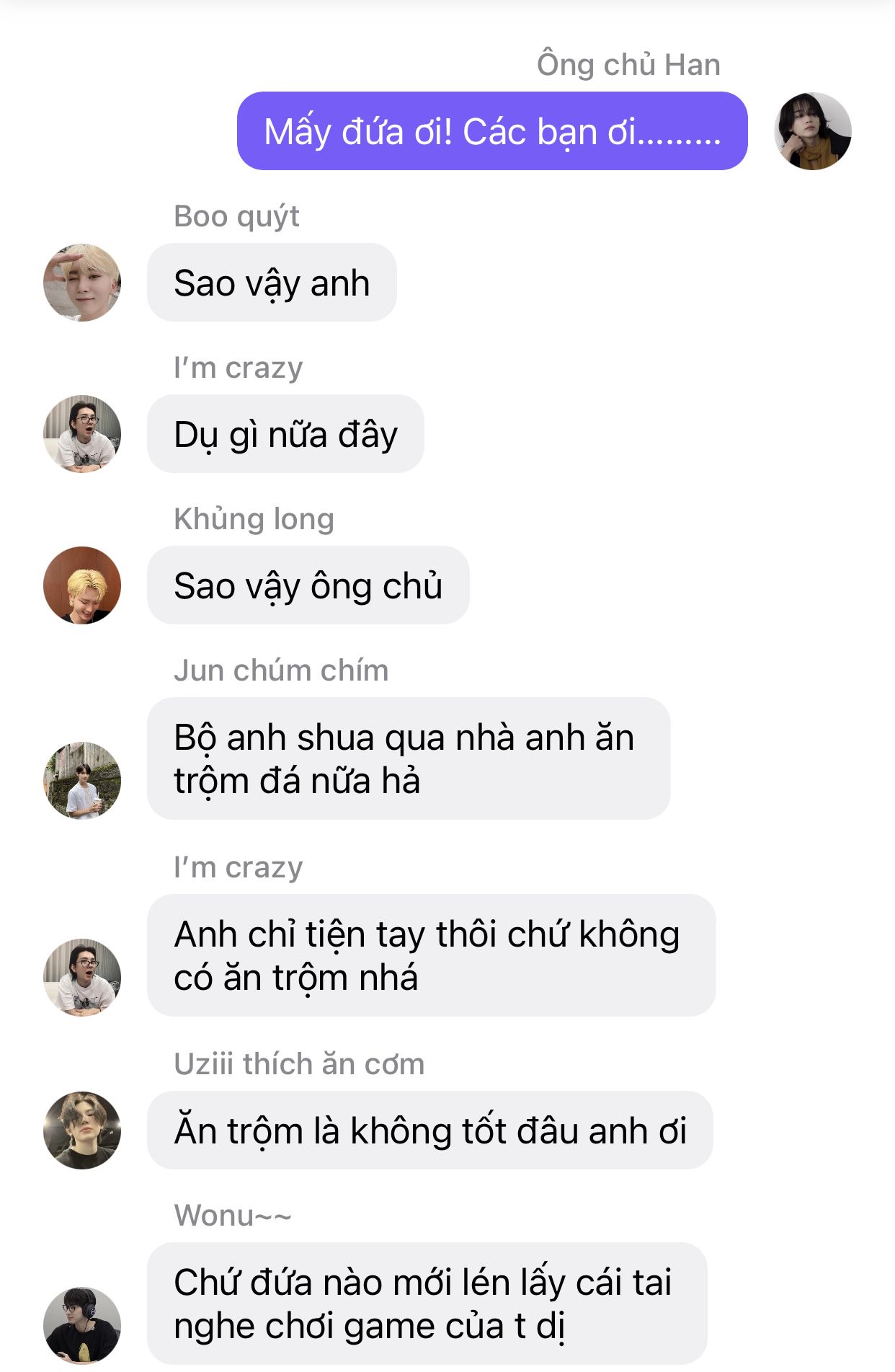This screenshot has width=895, height=1372.
Task: Open I'm crazy's avatar beside "Dụ gì nữa đây"
Action: [x=82, y=434]
